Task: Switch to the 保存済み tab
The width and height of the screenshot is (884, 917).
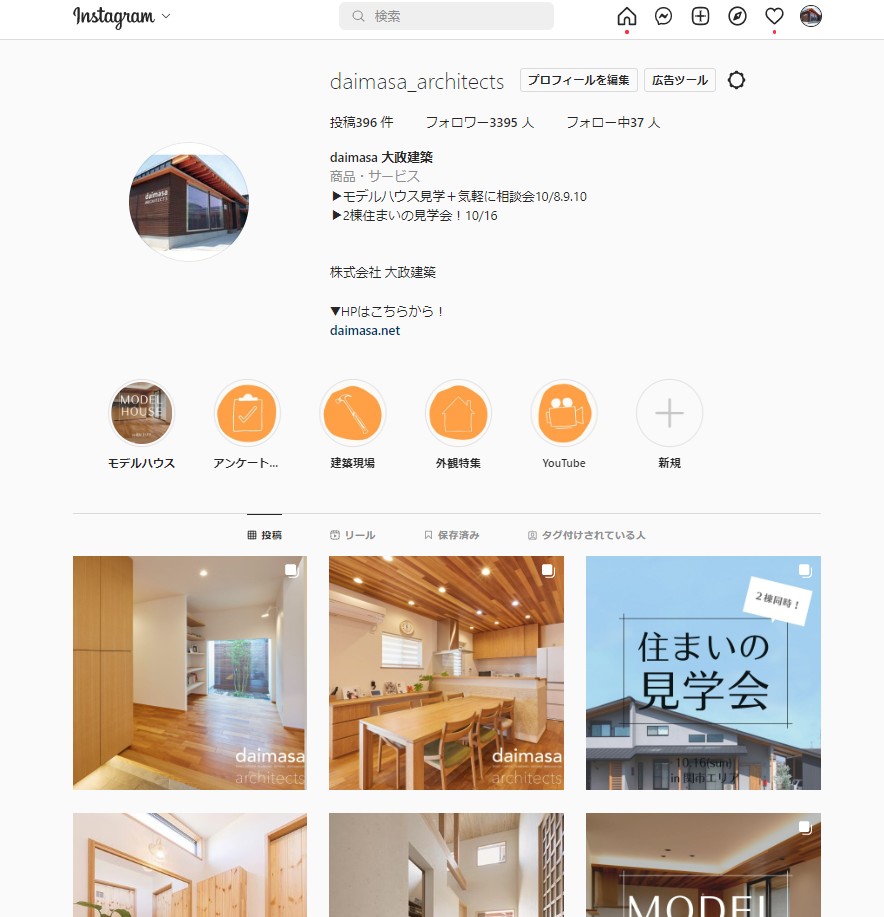Action: [451, 535]
